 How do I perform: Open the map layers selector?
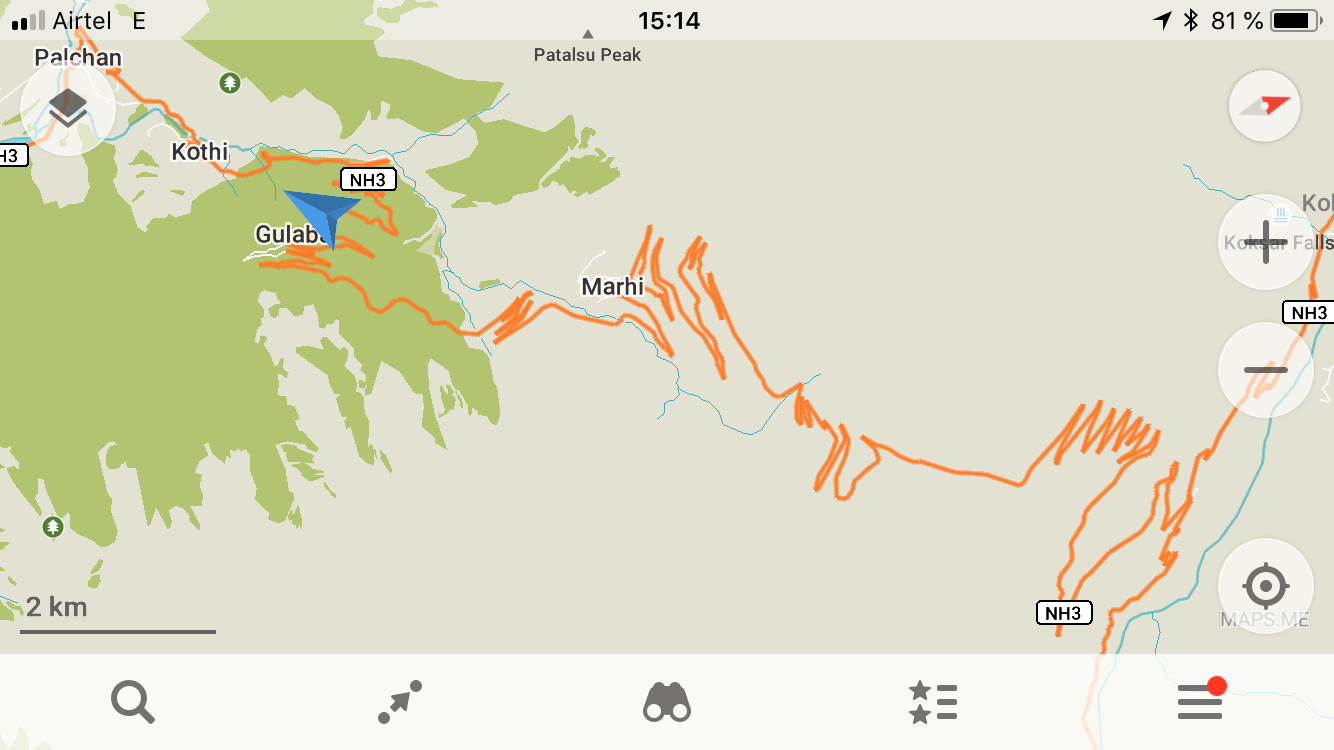[68, 108]
